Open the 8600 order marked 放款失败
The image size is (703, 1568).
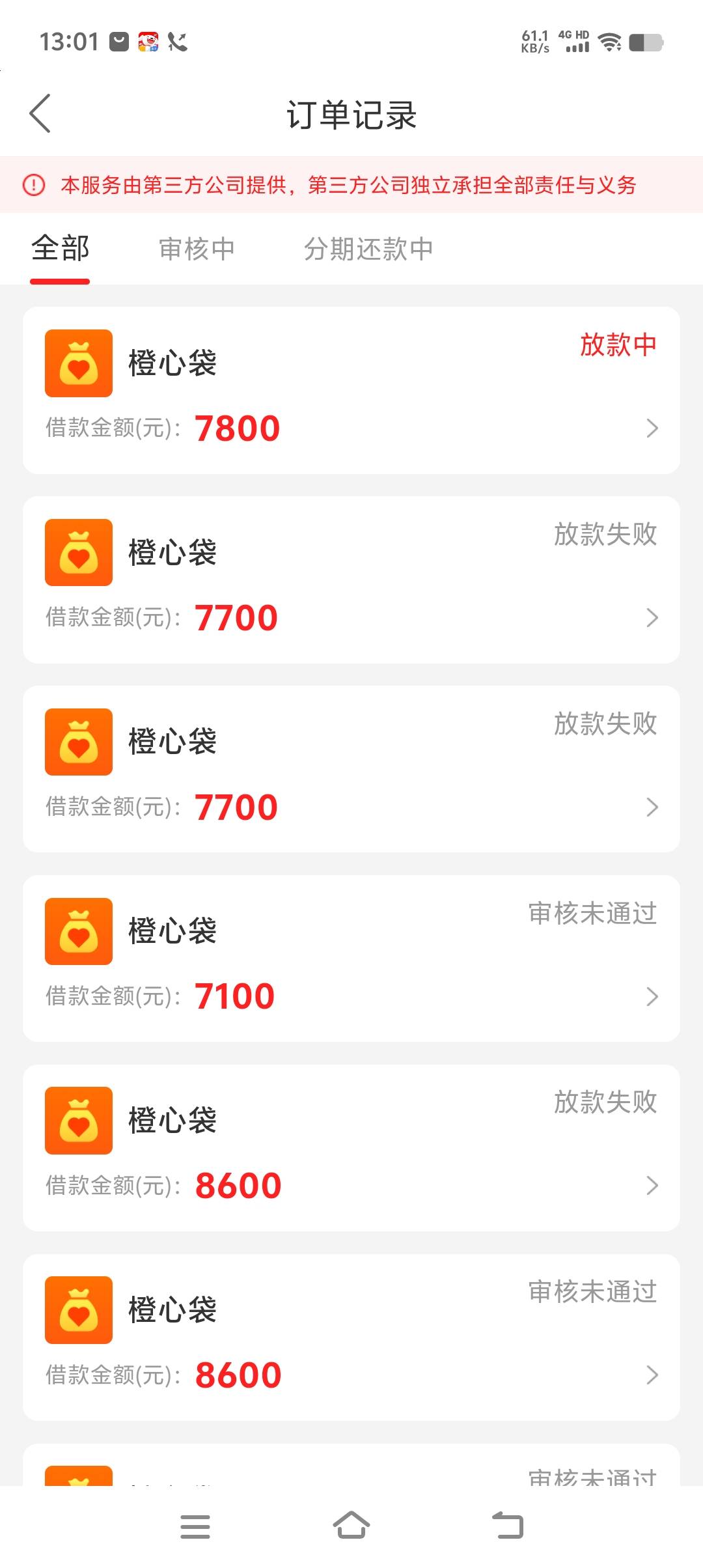coord(351,1148)
